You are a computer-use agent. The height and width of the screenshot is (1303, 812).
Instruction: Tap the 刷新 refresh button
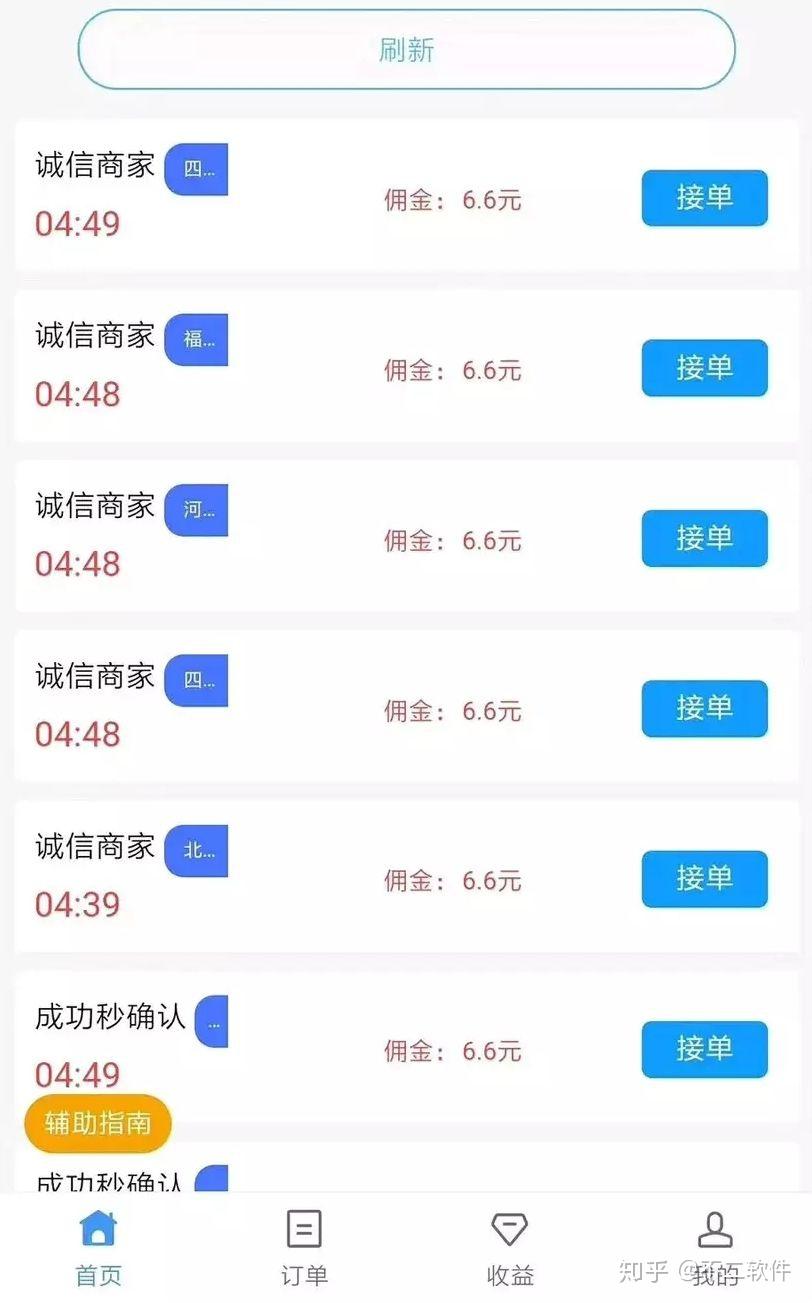click(406, 50)
